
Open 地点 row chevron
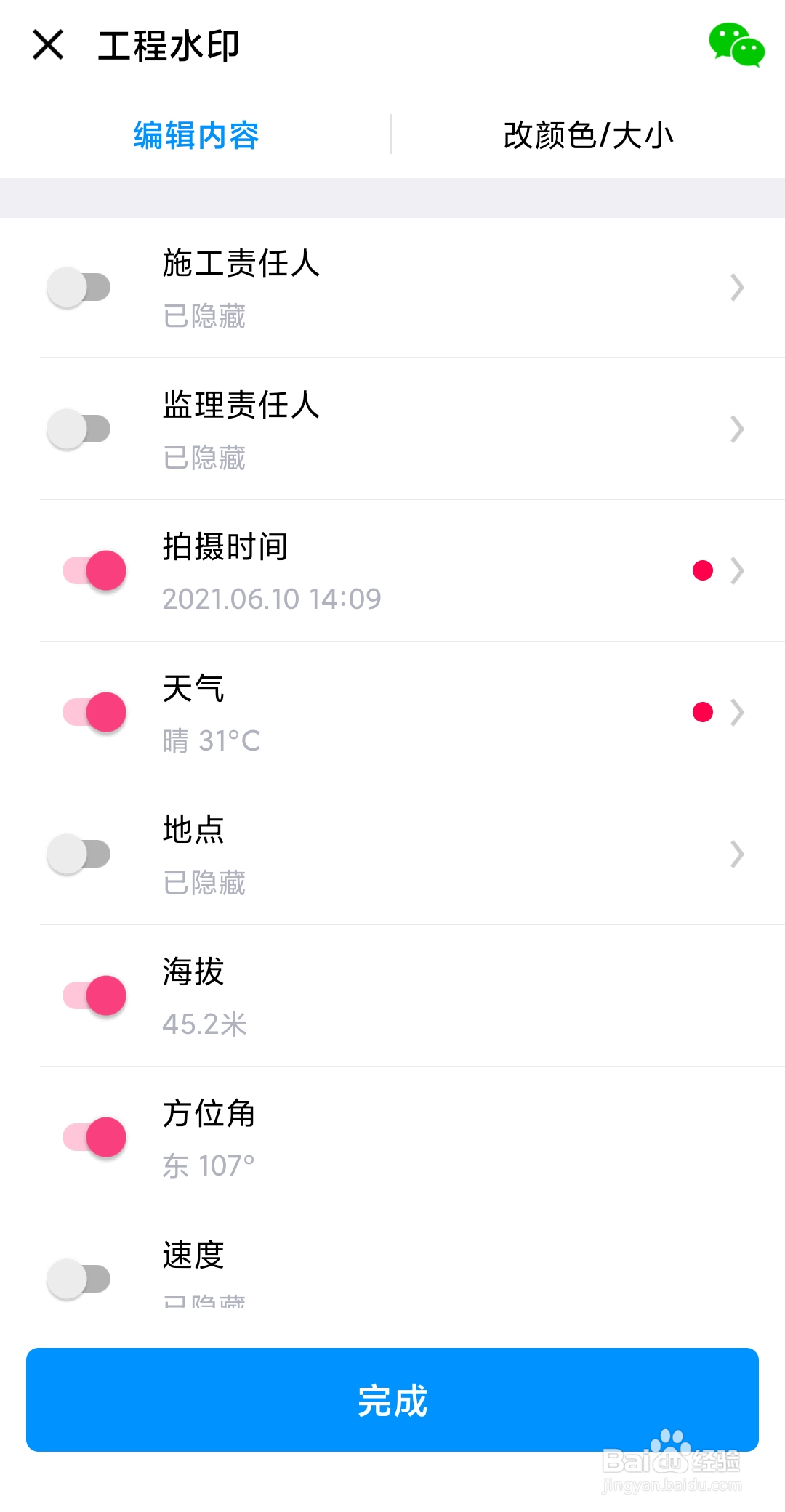tap(737, 854)
